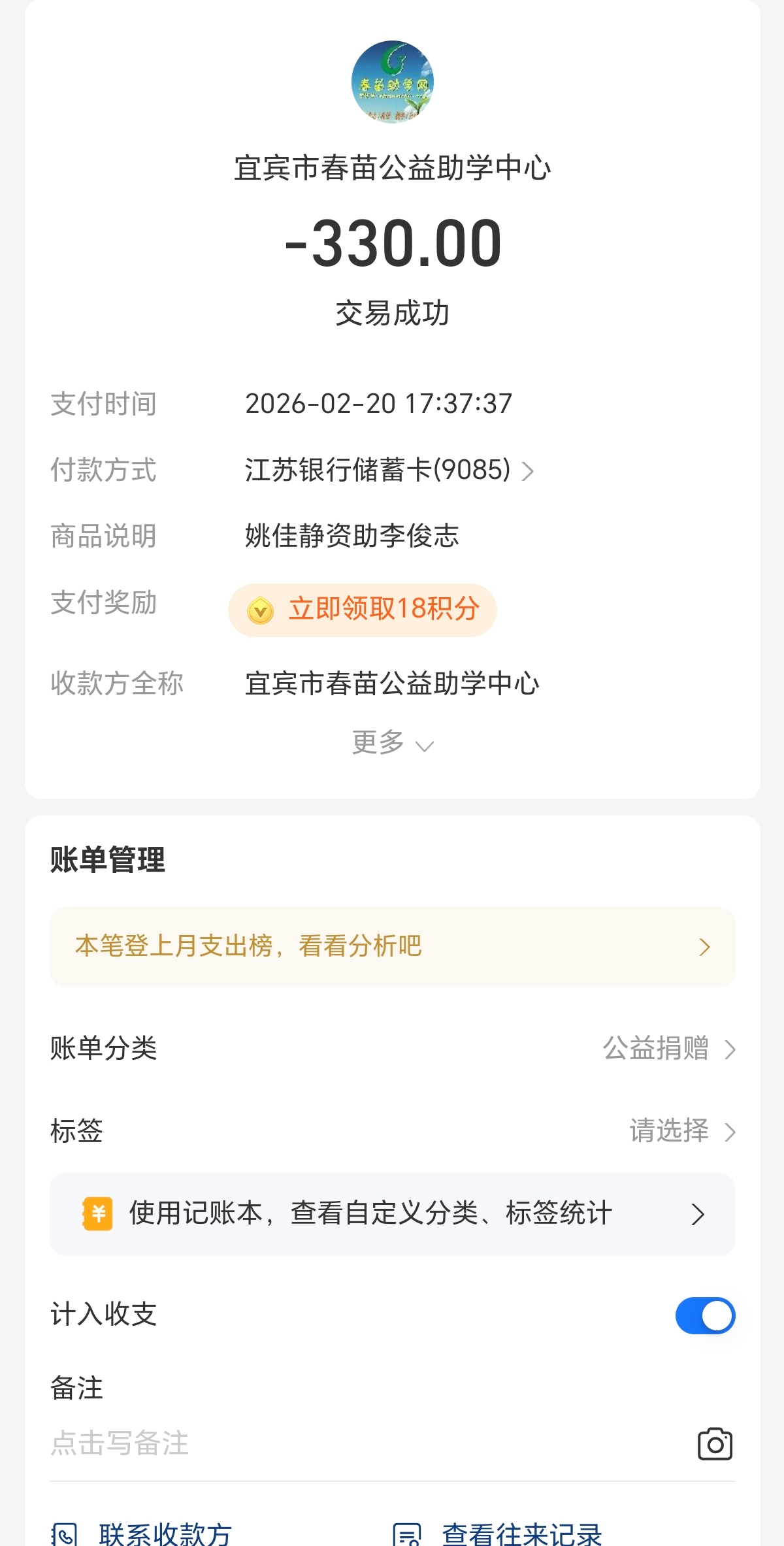The height and width of the screenshot is (1546, 784).
Task: Open the 使用记账本 banner
Action: click(x=392, y=1214)
